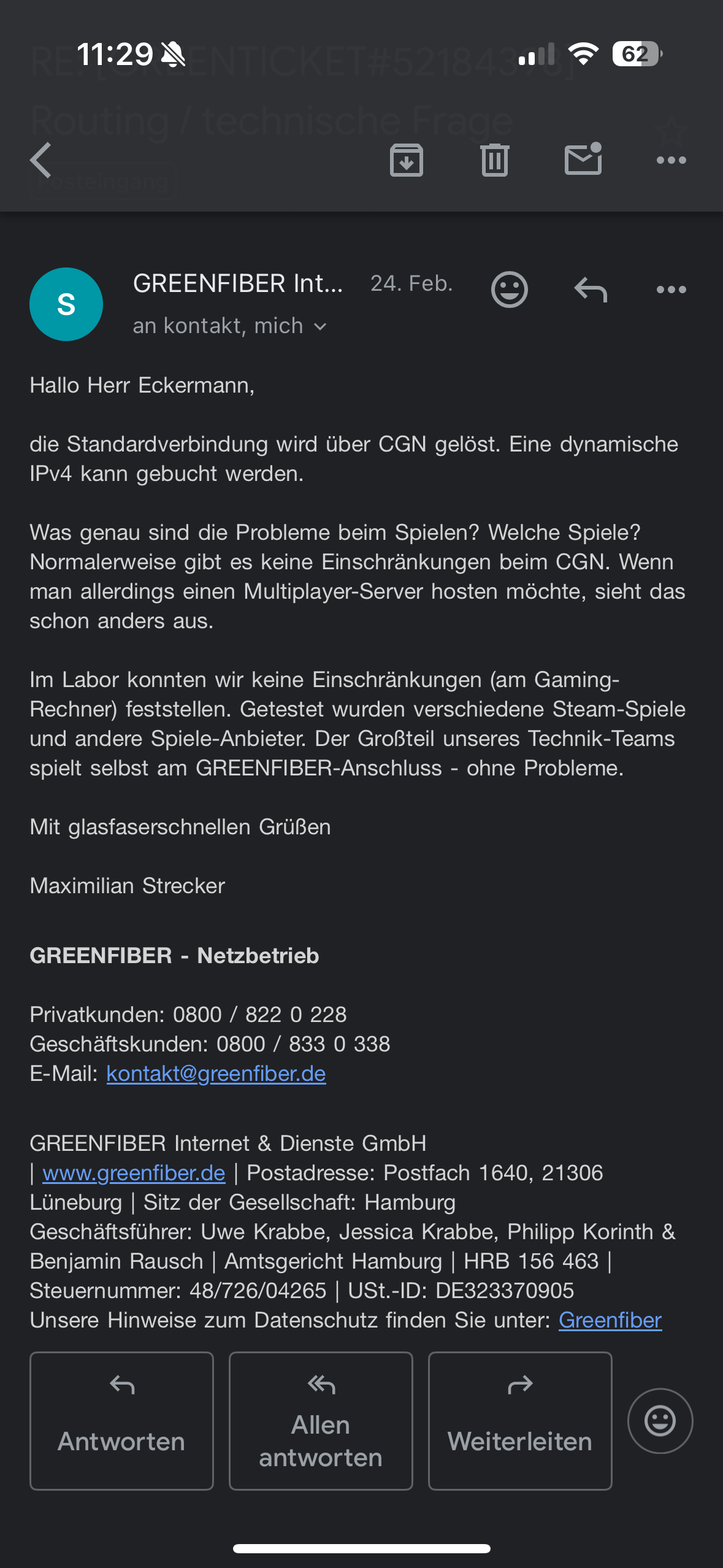
Task: Tap the round emoji button beside Weiterleiten
Action: (660, 1421)
